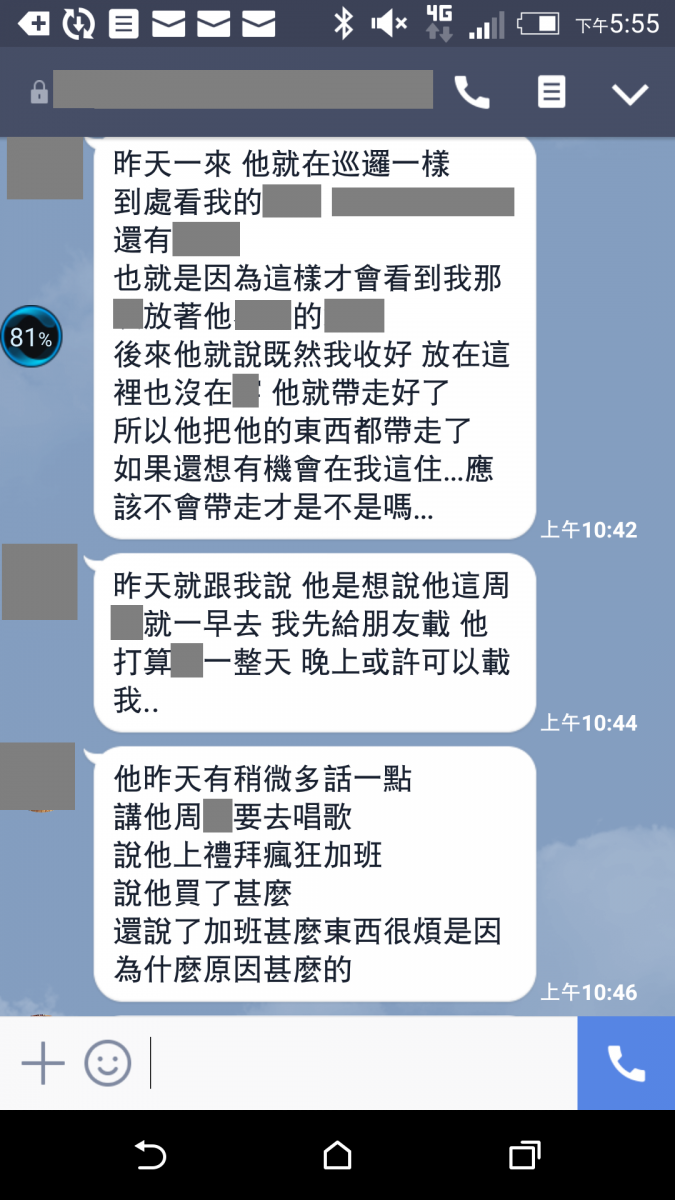Open the notes icon in header
This screenshot has width=675, height=1200.
point(551,93)
